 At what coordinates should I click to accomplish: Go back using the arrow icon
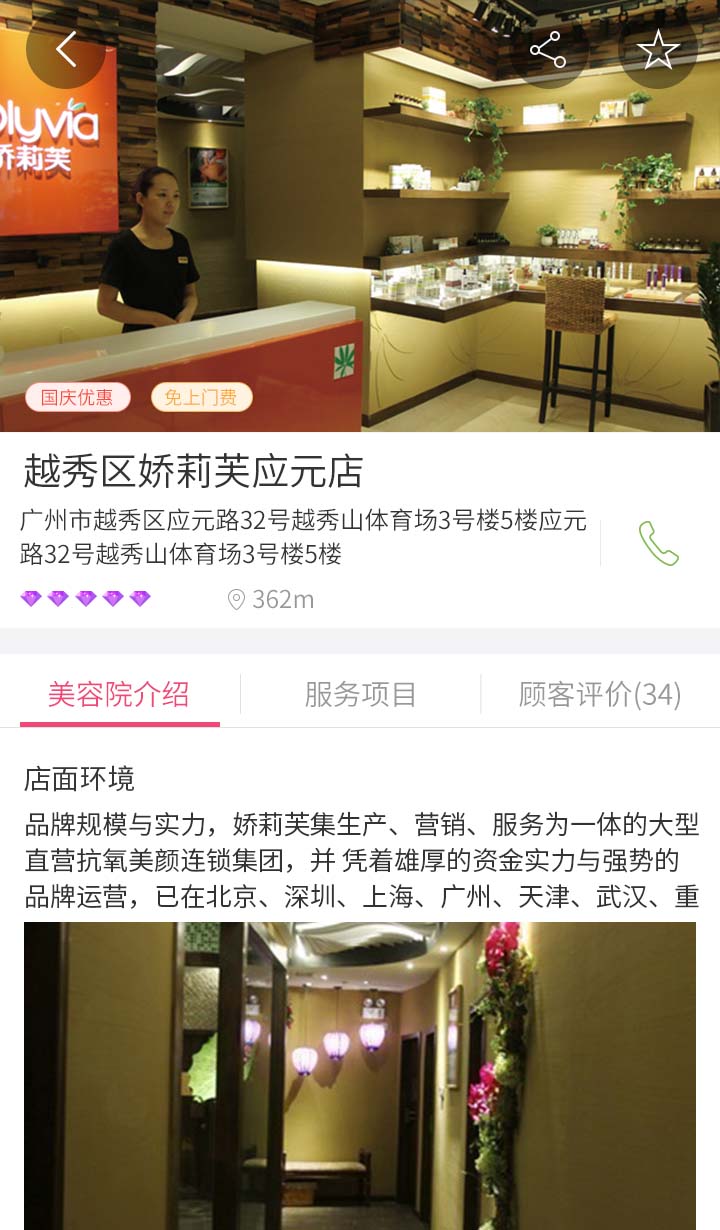[66, 49]
